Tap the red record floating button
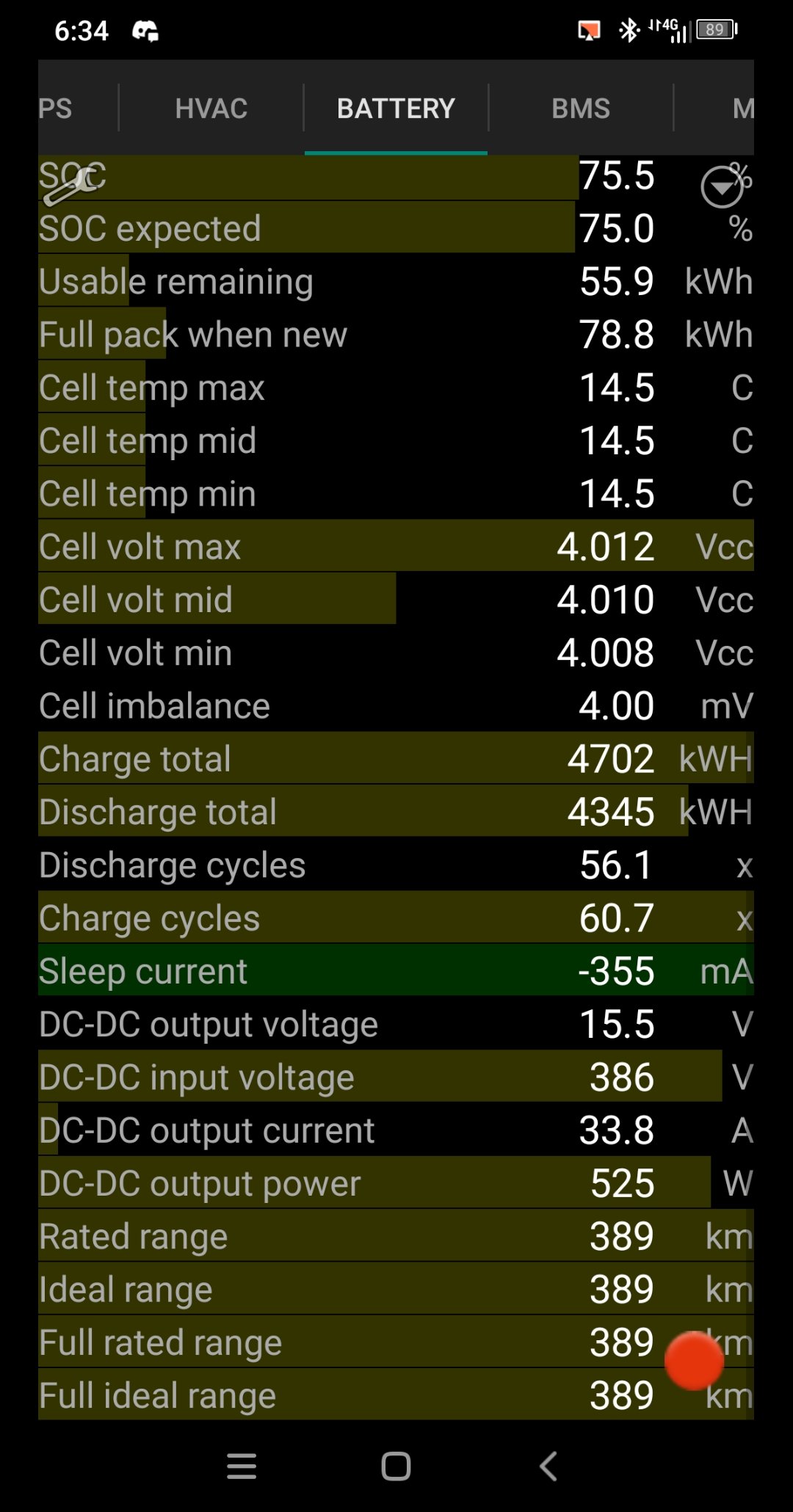793x1512 pixels. (694, 1361)
